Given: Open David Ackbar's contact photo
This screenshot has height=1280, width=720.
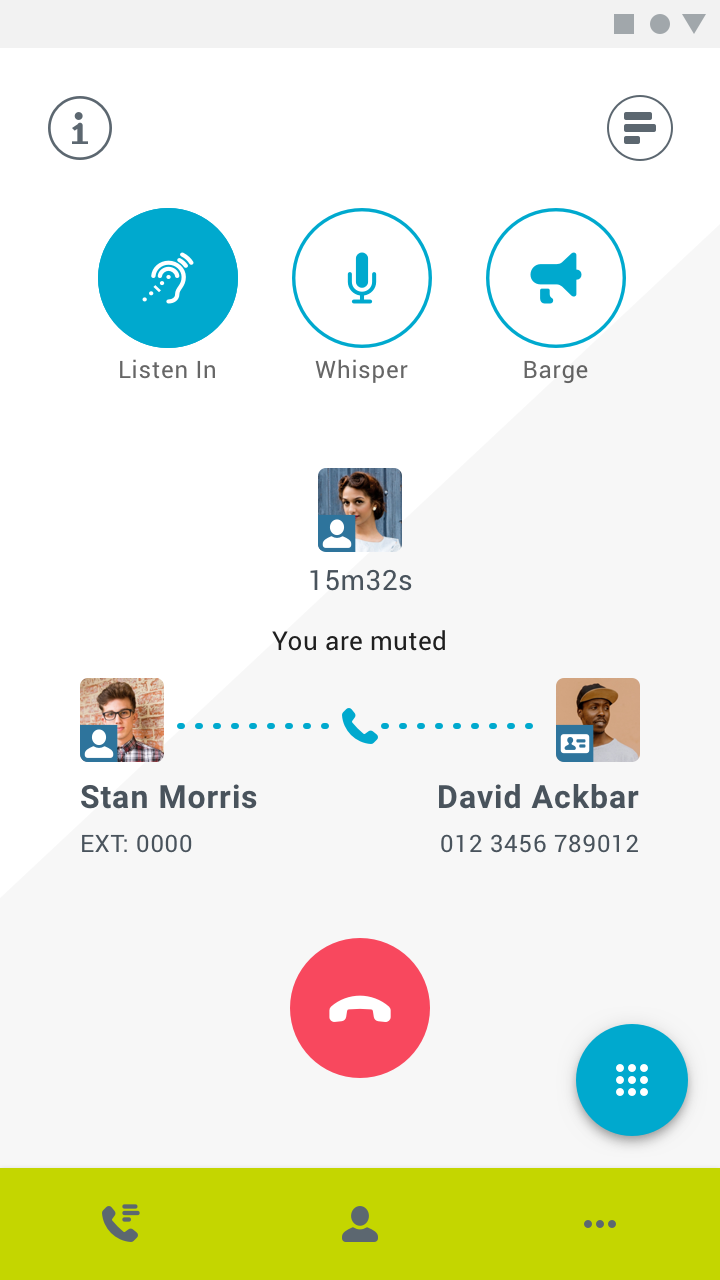Looking at the screenshot, I should 598,720.
